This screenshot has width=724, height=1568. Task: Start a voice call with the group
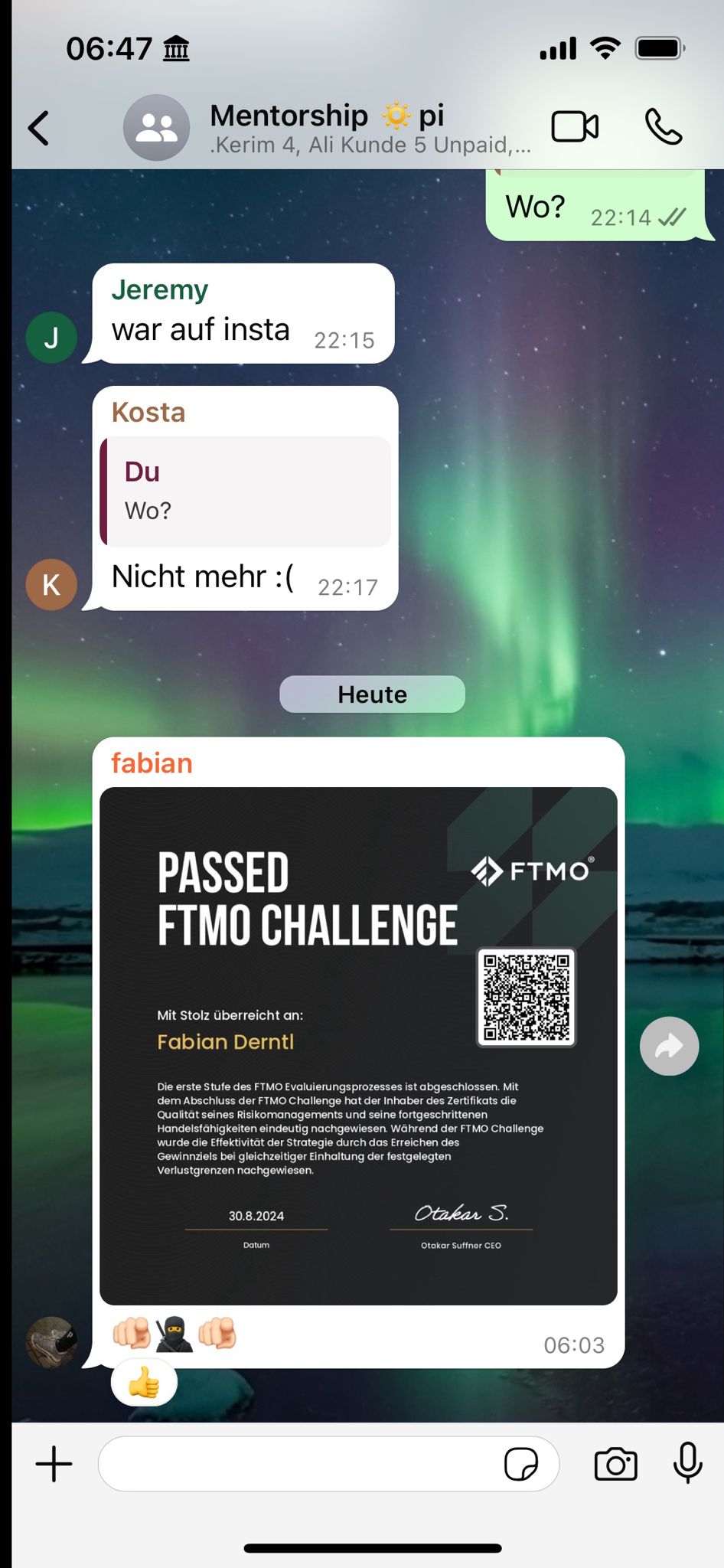point(663,127)
